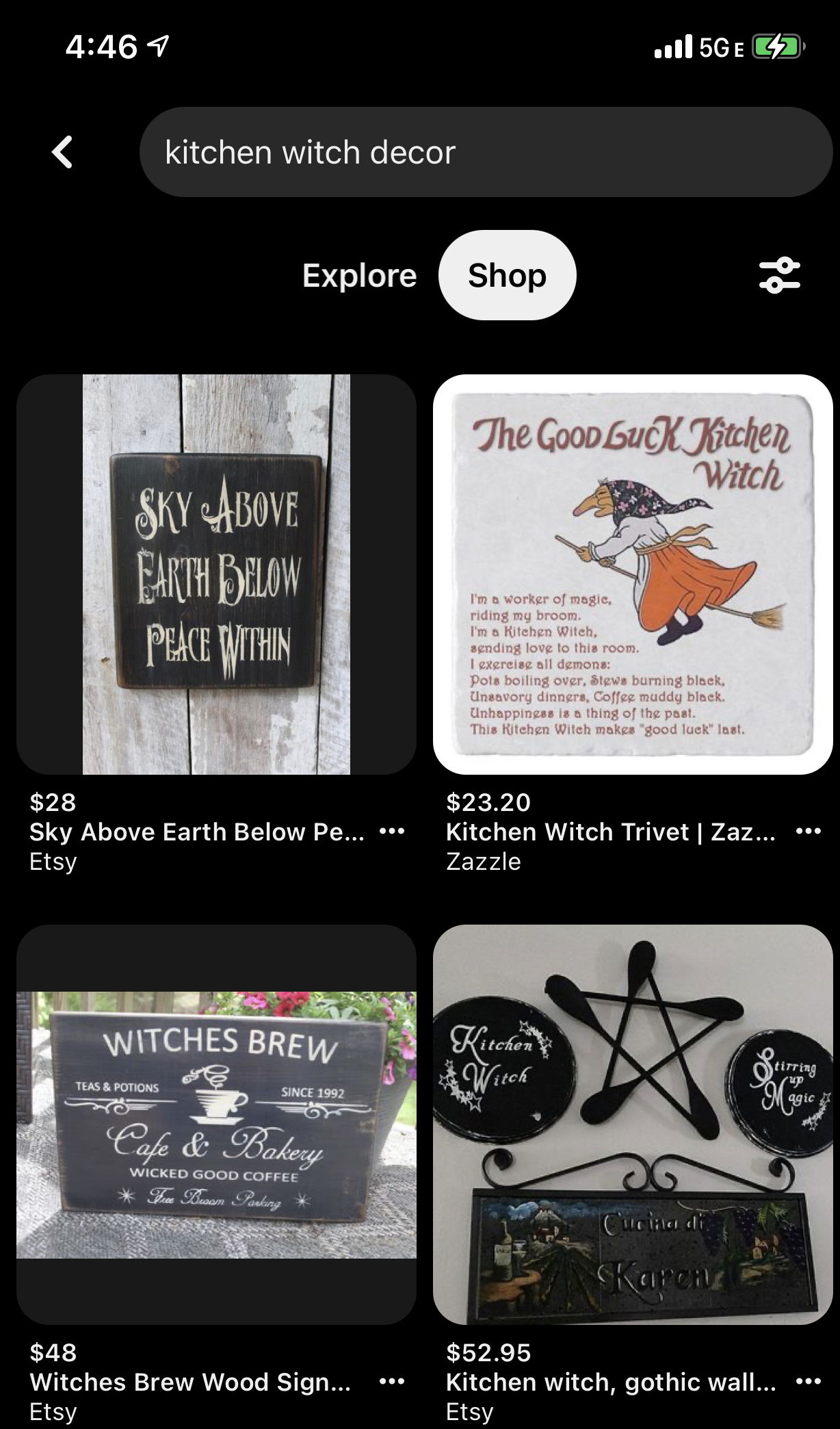Open the filter sliders icon

[779, 276]
